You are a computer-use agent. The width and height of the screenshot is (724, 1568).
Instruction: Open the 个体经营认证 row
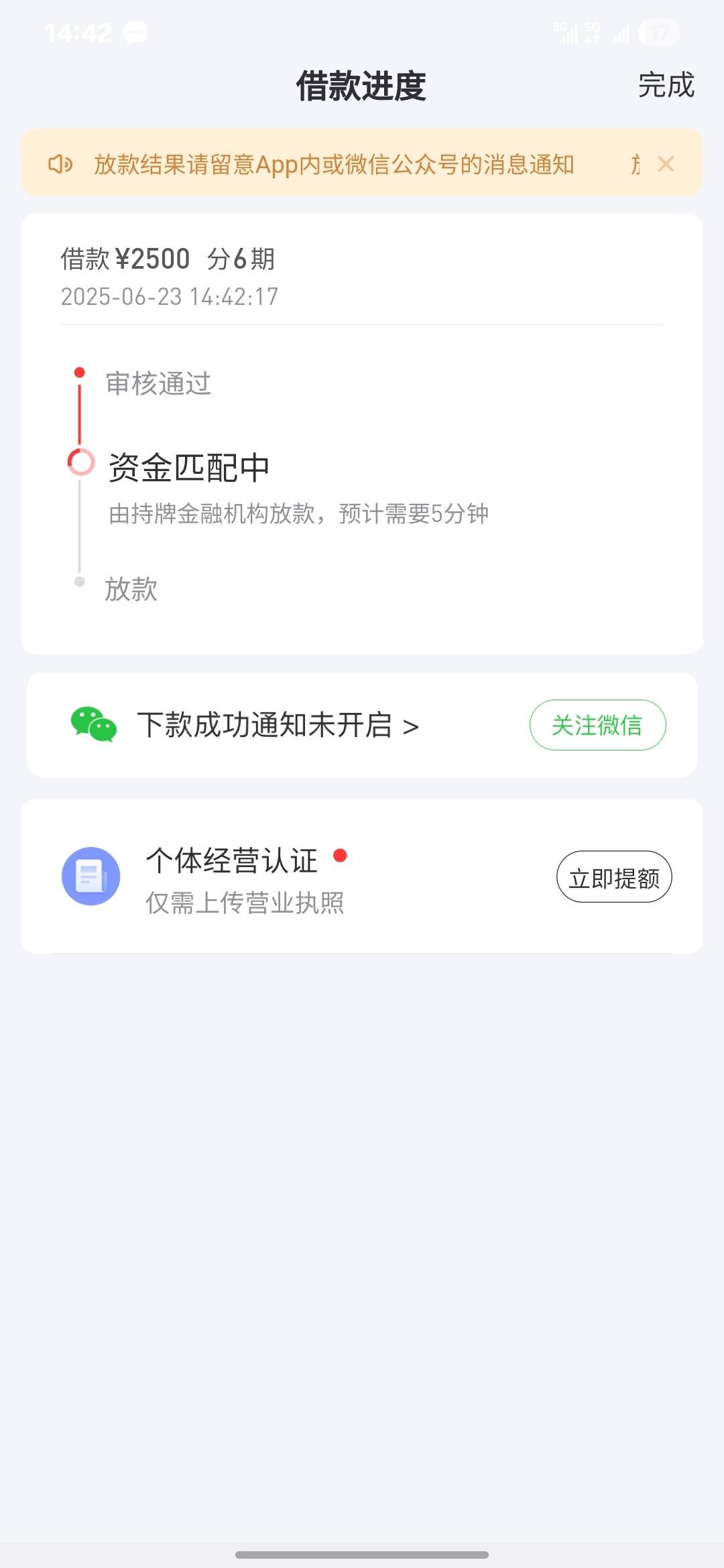(x=362, y=876)
